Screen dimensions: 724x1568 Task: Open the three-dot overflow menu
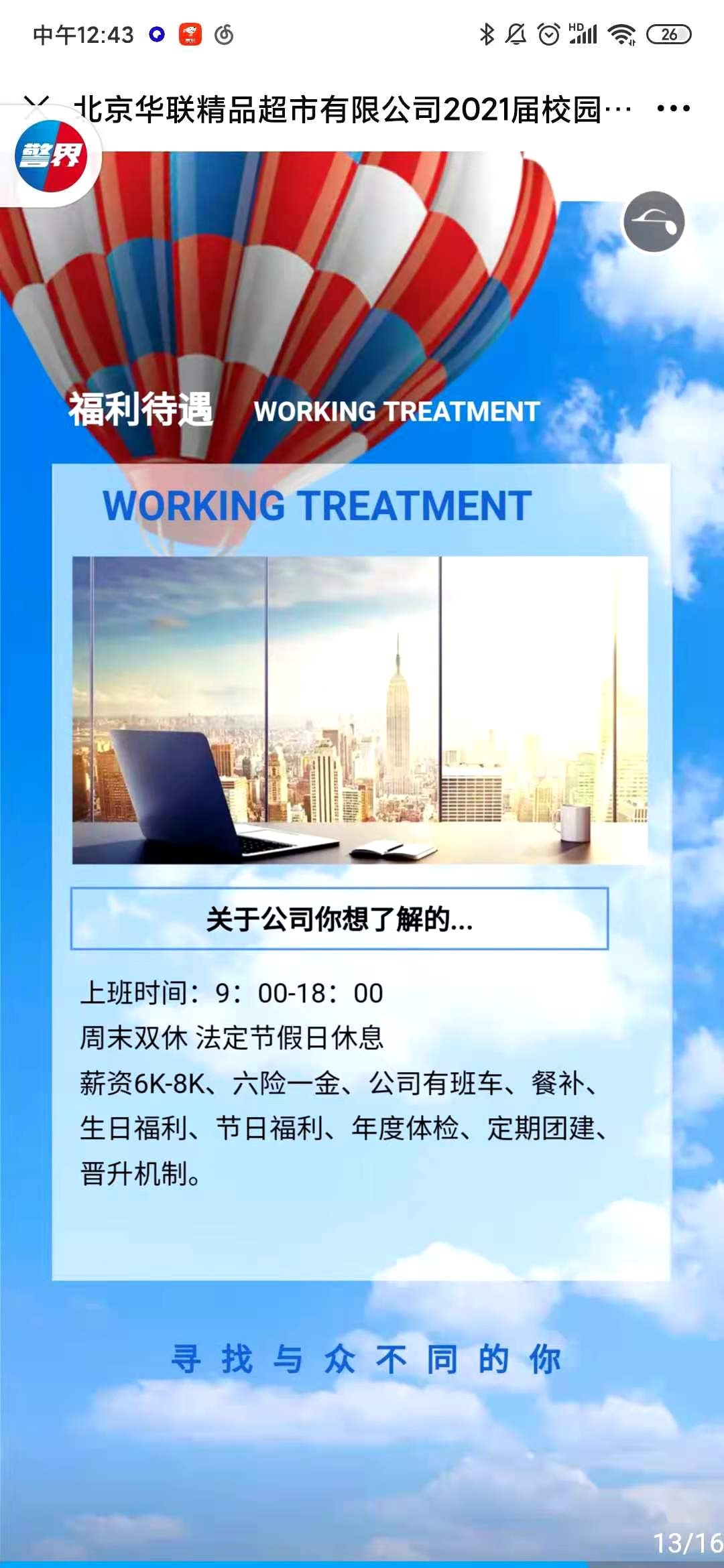point(673,109)
